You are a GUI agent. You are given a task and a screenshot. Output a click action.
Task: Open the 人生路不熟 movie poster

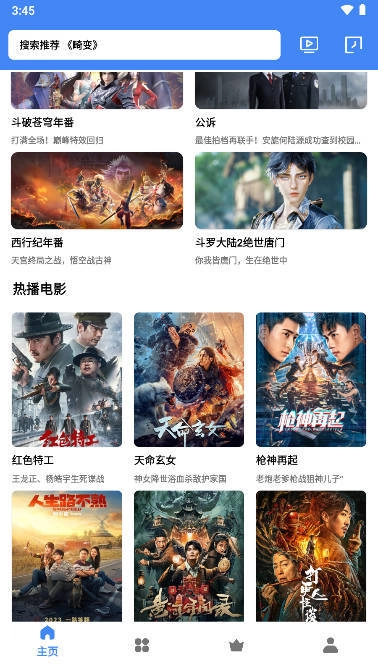point(67,556)
